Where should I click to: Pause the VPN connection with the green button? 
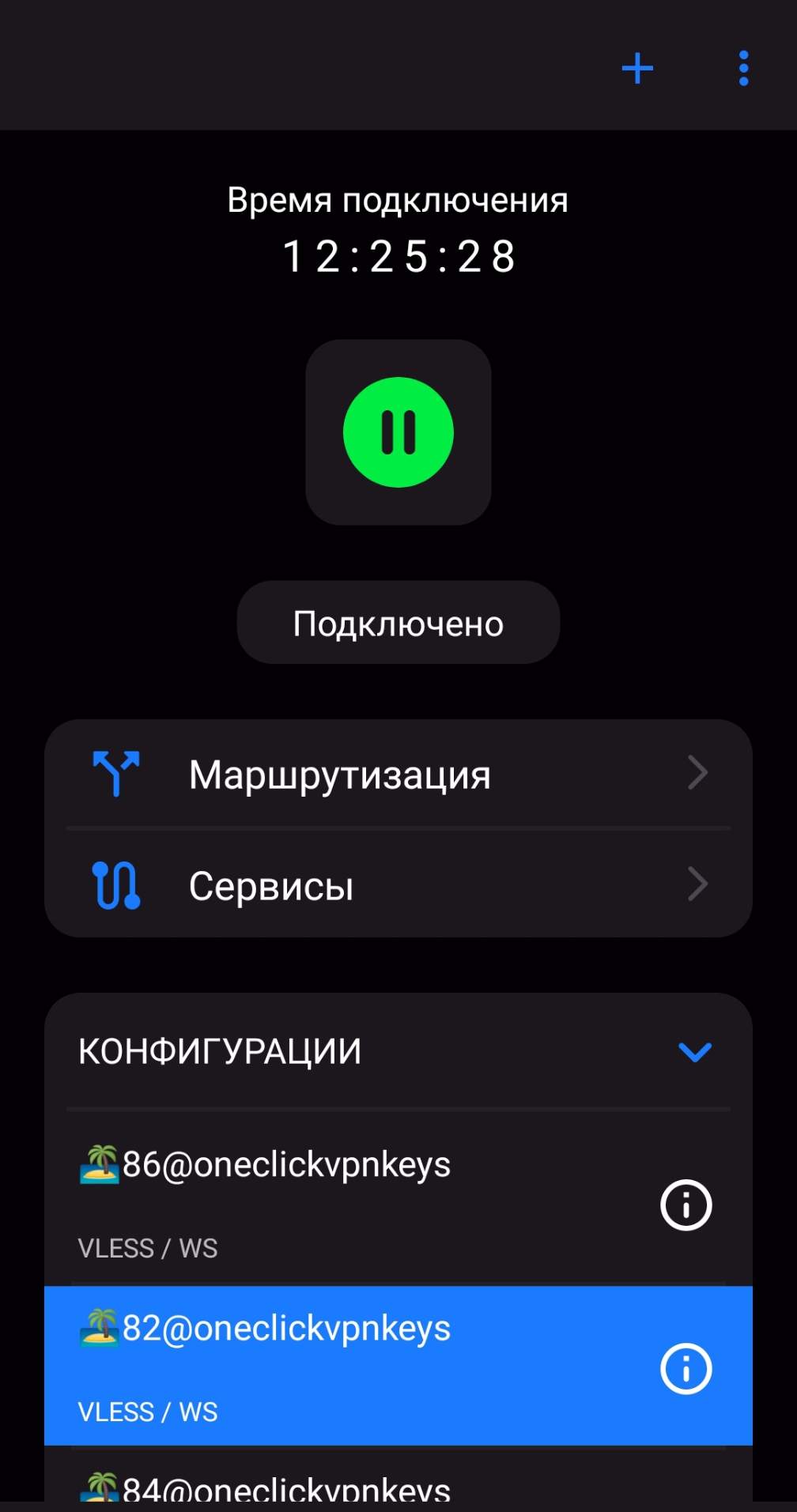(x=398, y=432)
